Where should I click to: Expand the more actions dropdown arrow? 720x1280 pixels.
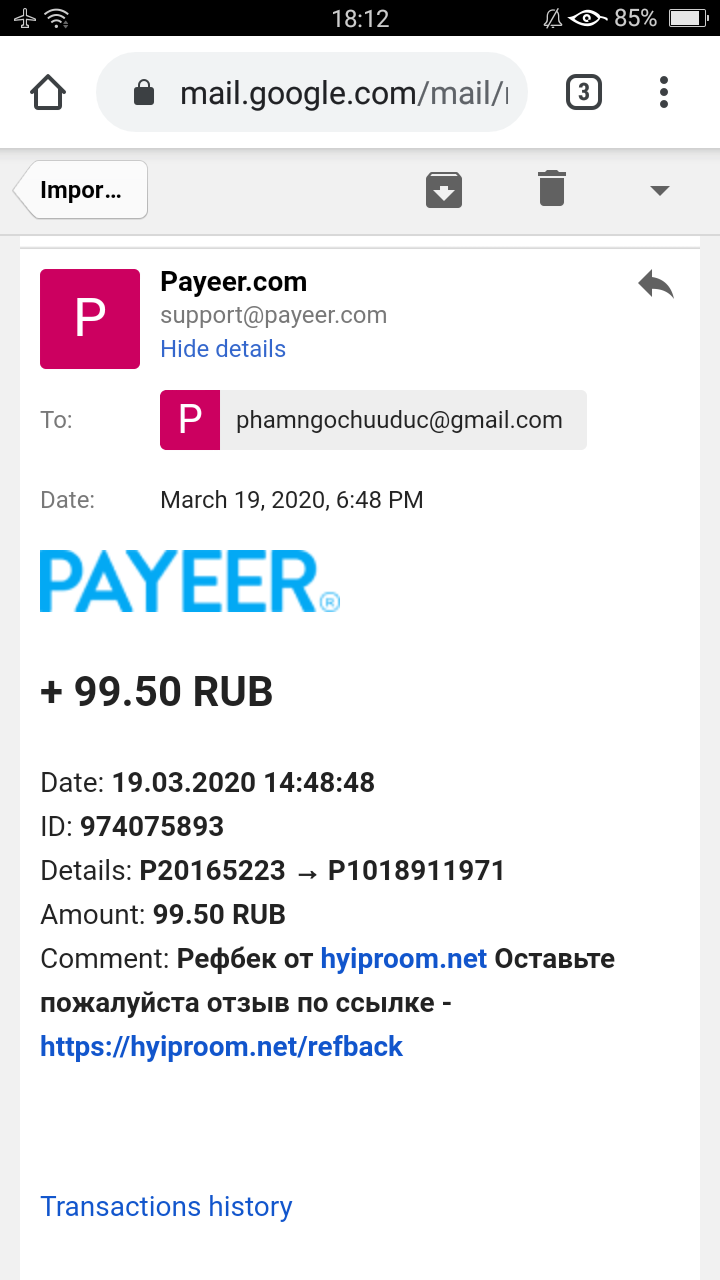pos(659,191)
